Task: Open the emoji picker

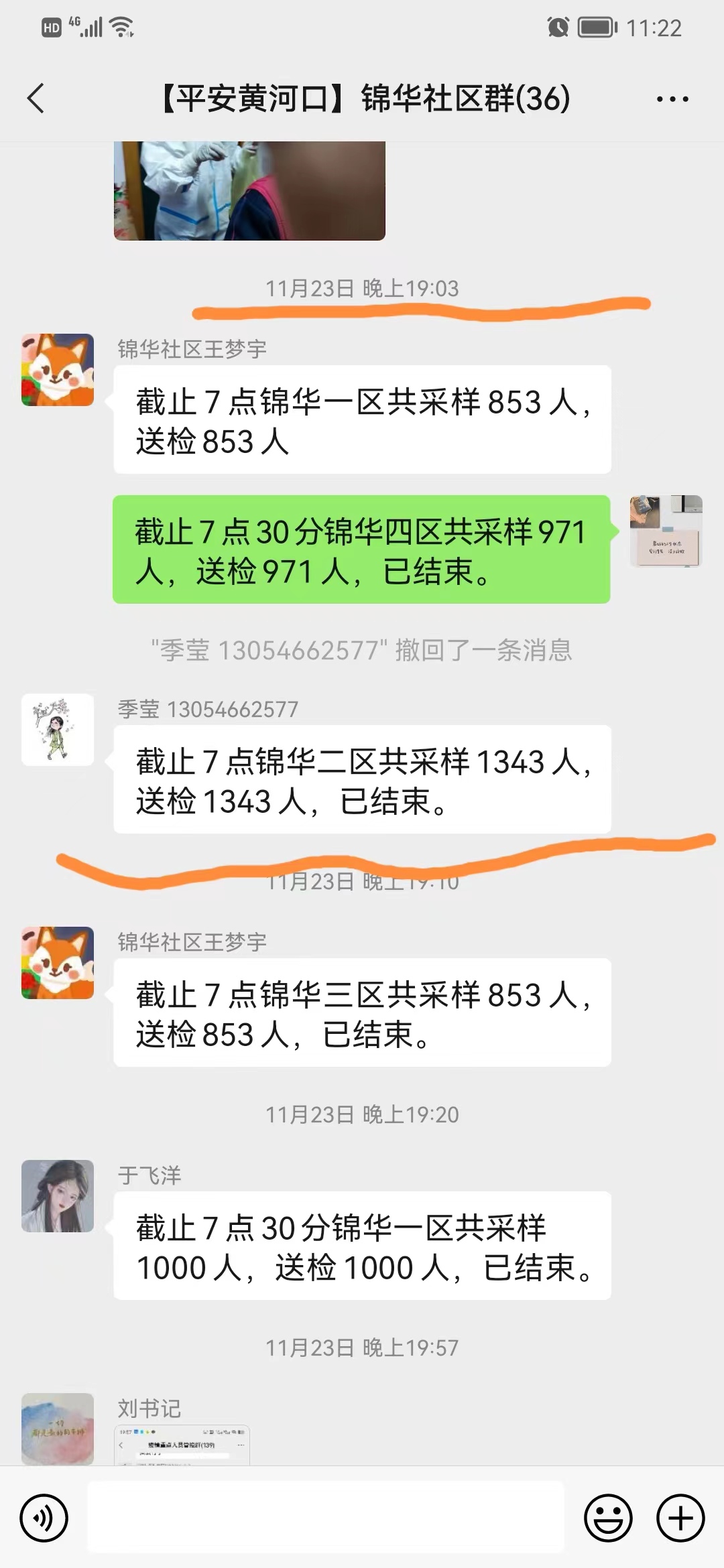Action: (x=608, y=1518)
